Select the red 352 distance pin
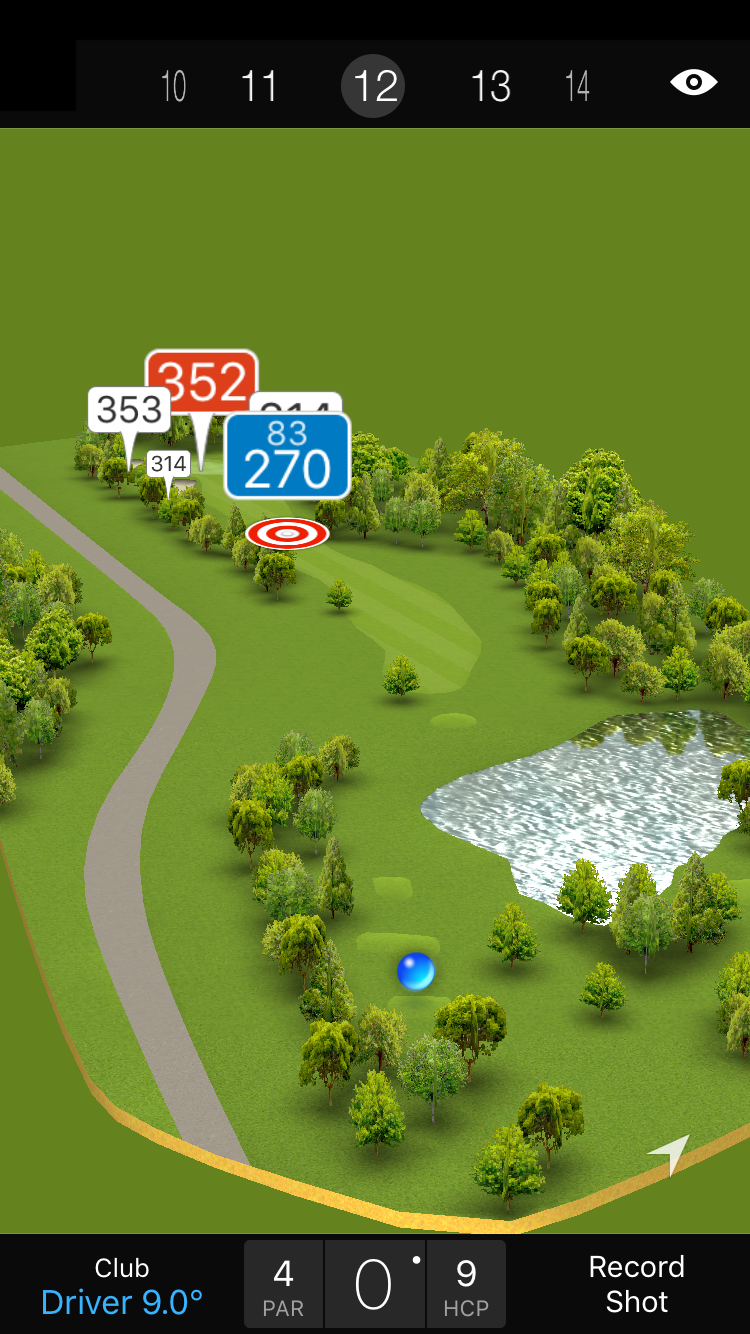 click(202, 380)
